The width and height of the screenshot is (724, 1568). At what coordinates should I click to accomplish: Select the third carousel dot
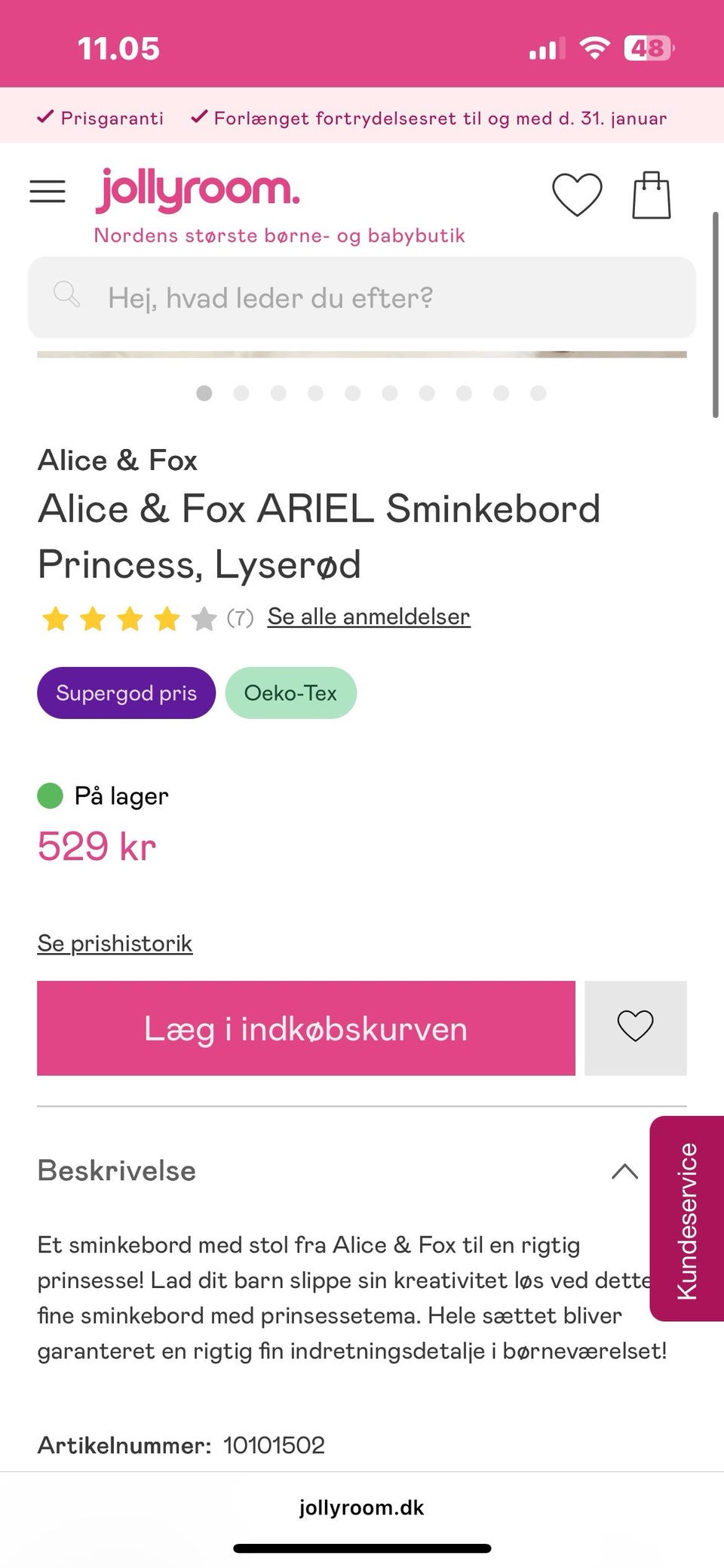click(278, 393)
